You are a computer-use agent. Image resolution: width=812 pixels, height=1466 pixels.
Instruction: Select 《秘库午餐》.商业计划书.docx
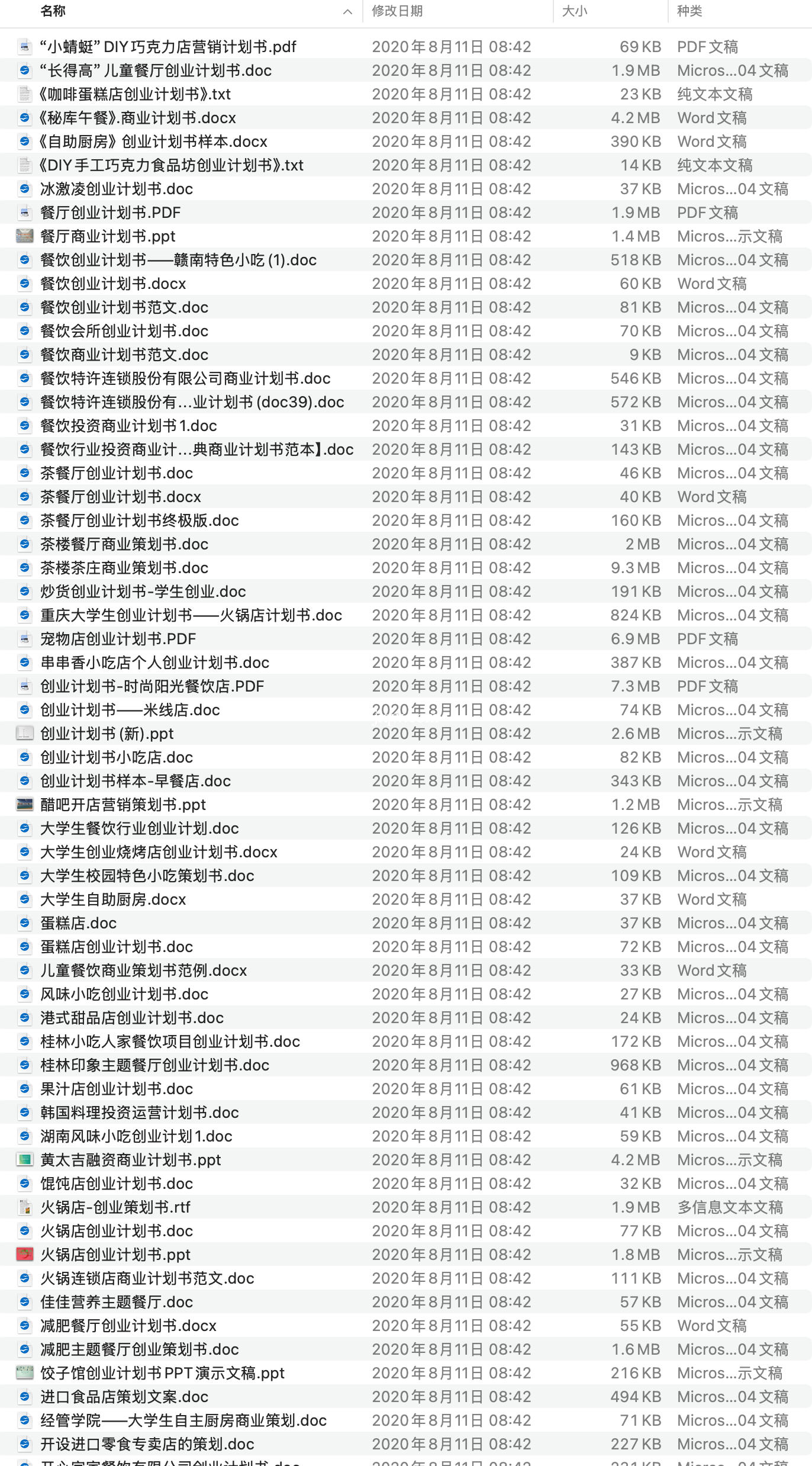point(137,118)
